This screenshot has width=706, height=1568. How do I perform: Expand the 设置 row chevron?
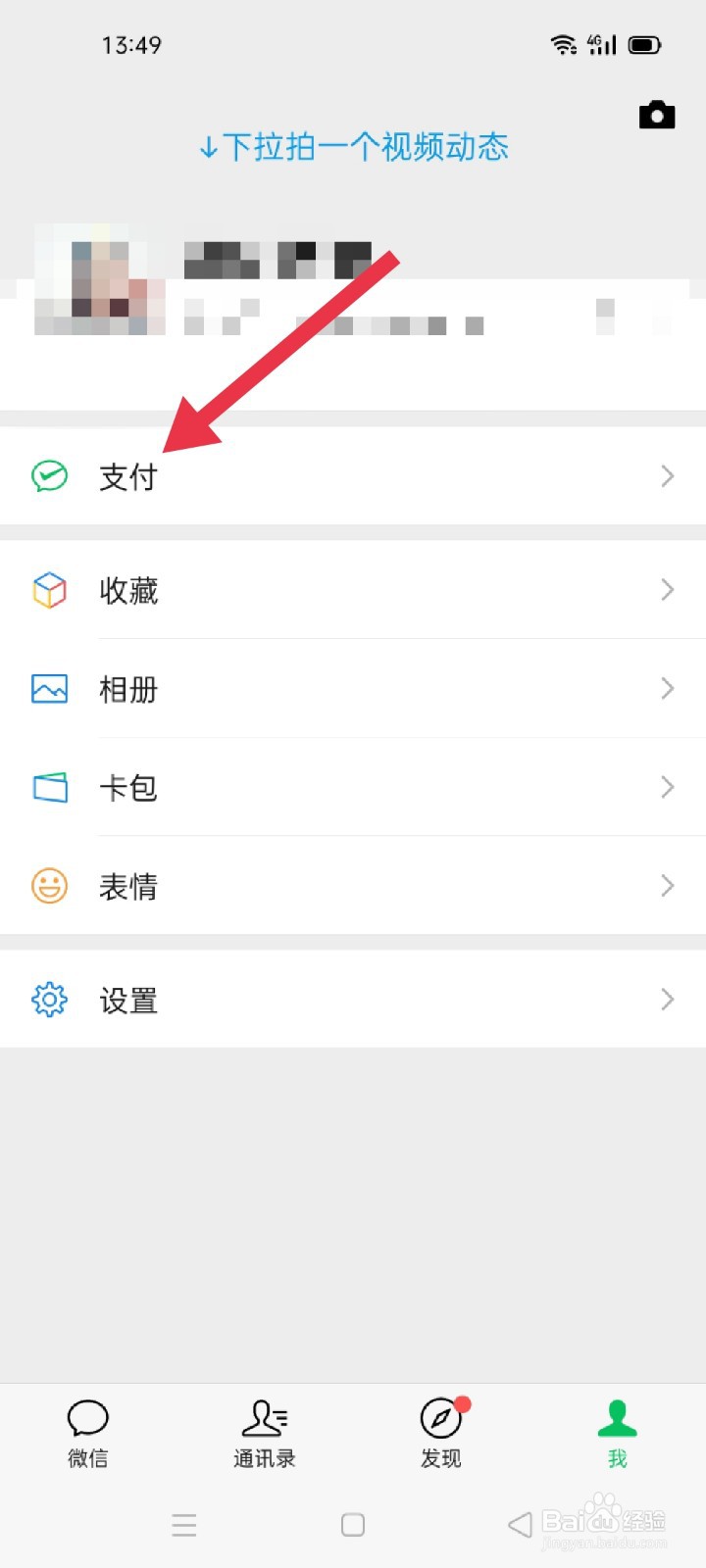[x=668, y=1000]
